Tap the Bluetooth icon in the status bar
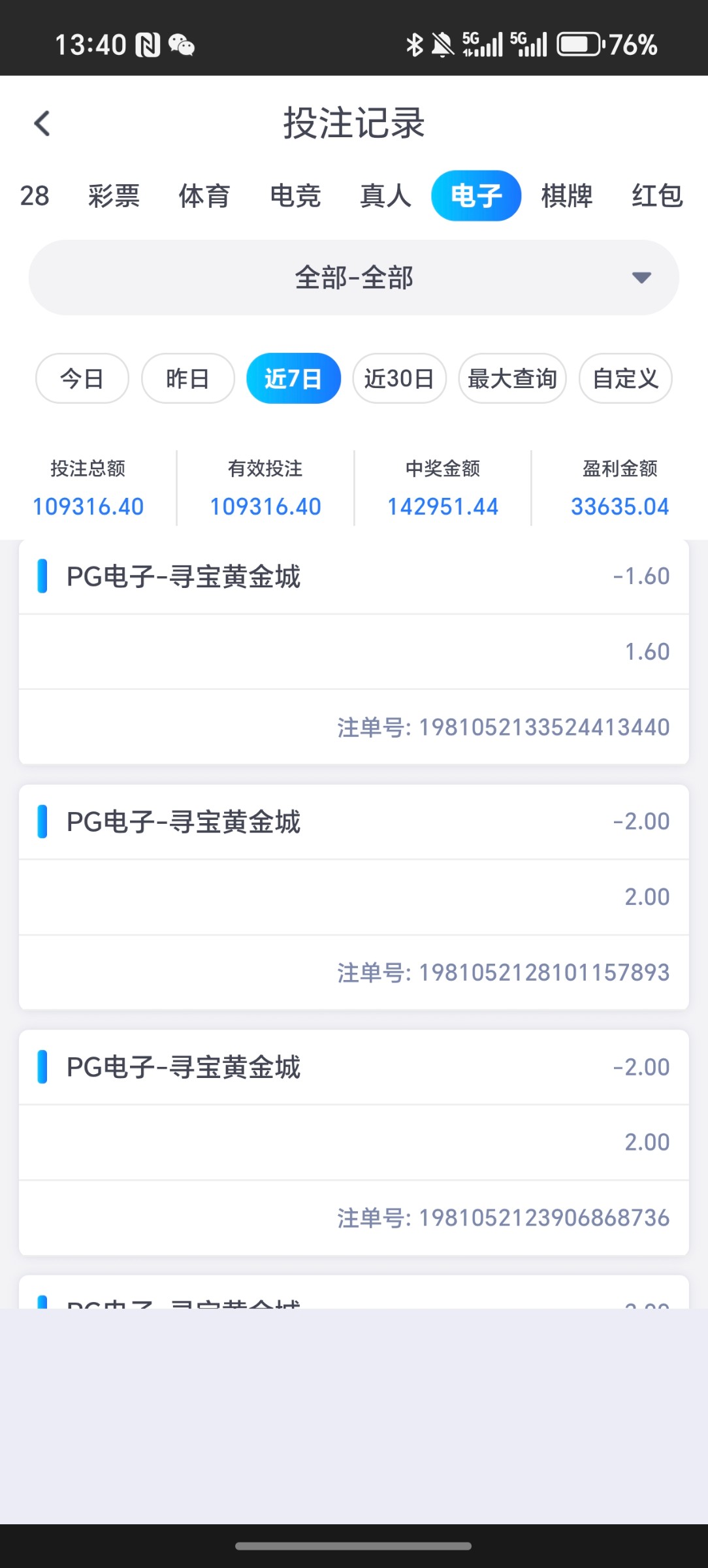 pyautogui.click(x=414, y=43)
